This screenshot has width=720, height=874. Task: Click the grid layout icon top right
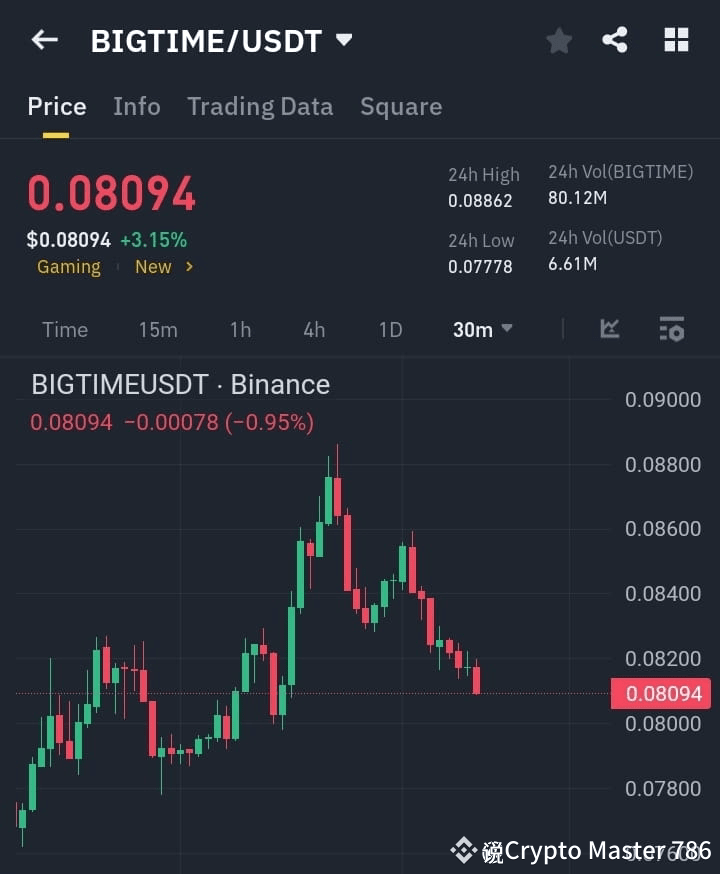pos(676,40)
